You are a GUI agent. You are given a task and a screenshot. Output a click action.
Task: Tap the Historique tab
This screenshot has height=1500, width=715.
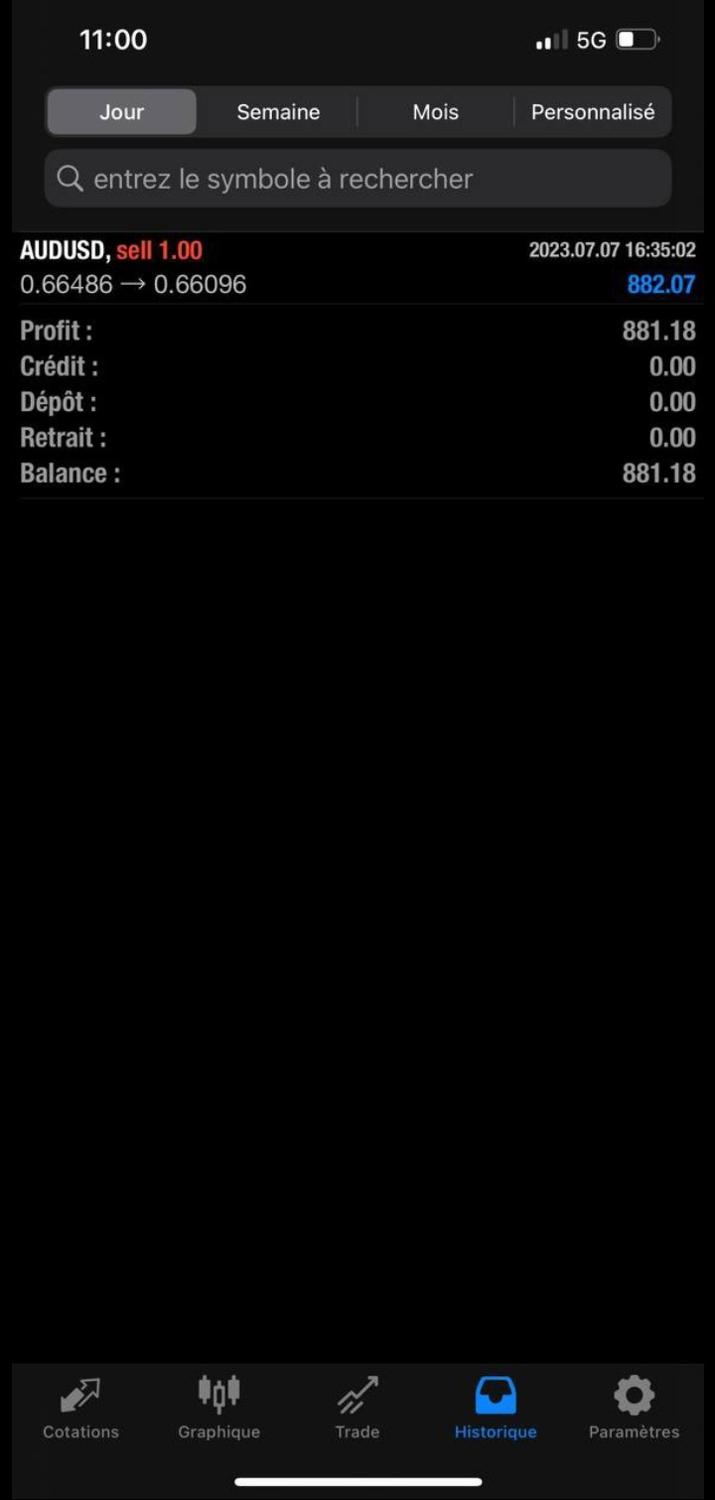coord(495,1408)
